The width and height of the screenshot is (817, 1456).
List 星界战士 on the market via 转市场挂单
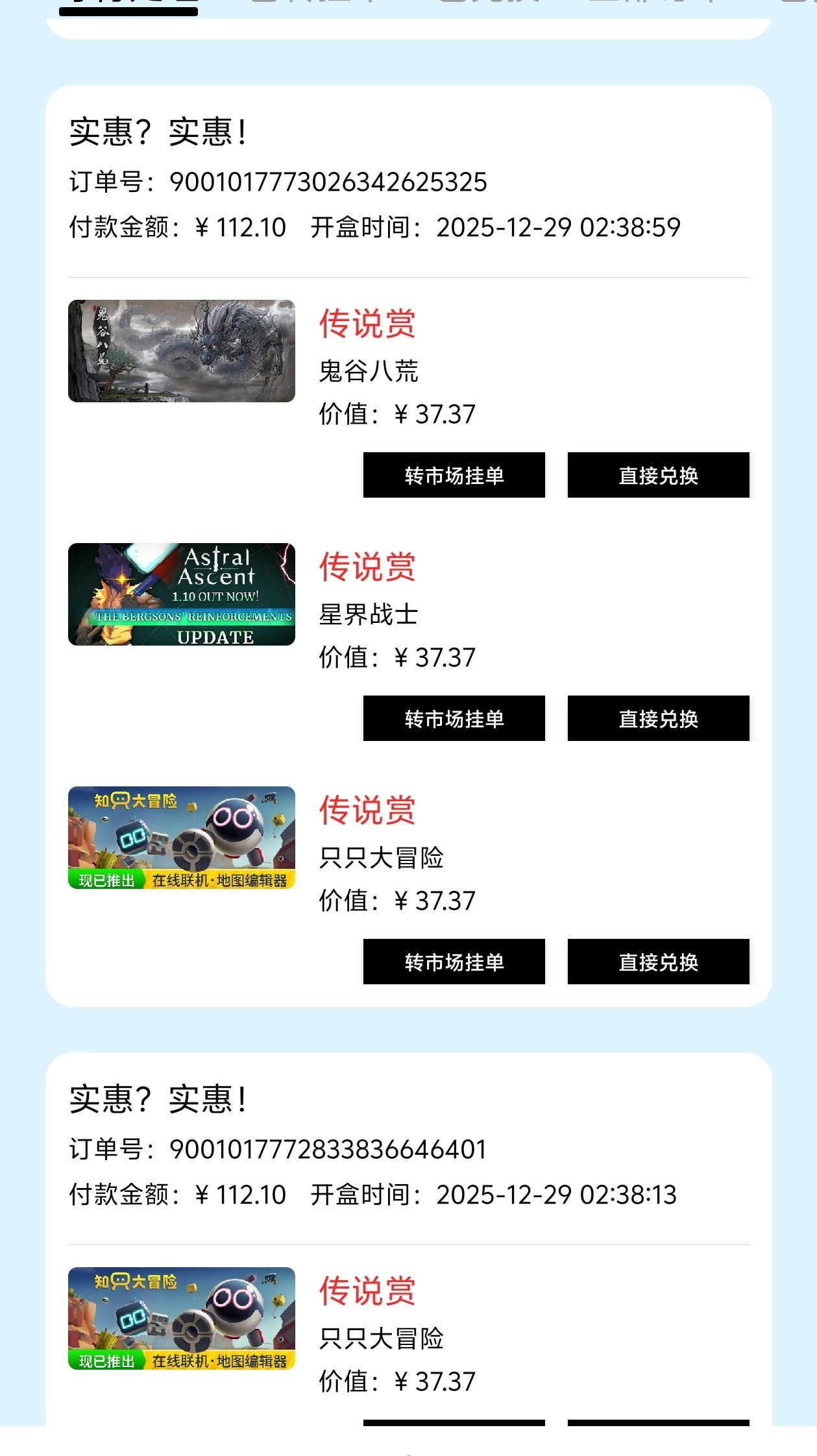click(x=454, y=718)
